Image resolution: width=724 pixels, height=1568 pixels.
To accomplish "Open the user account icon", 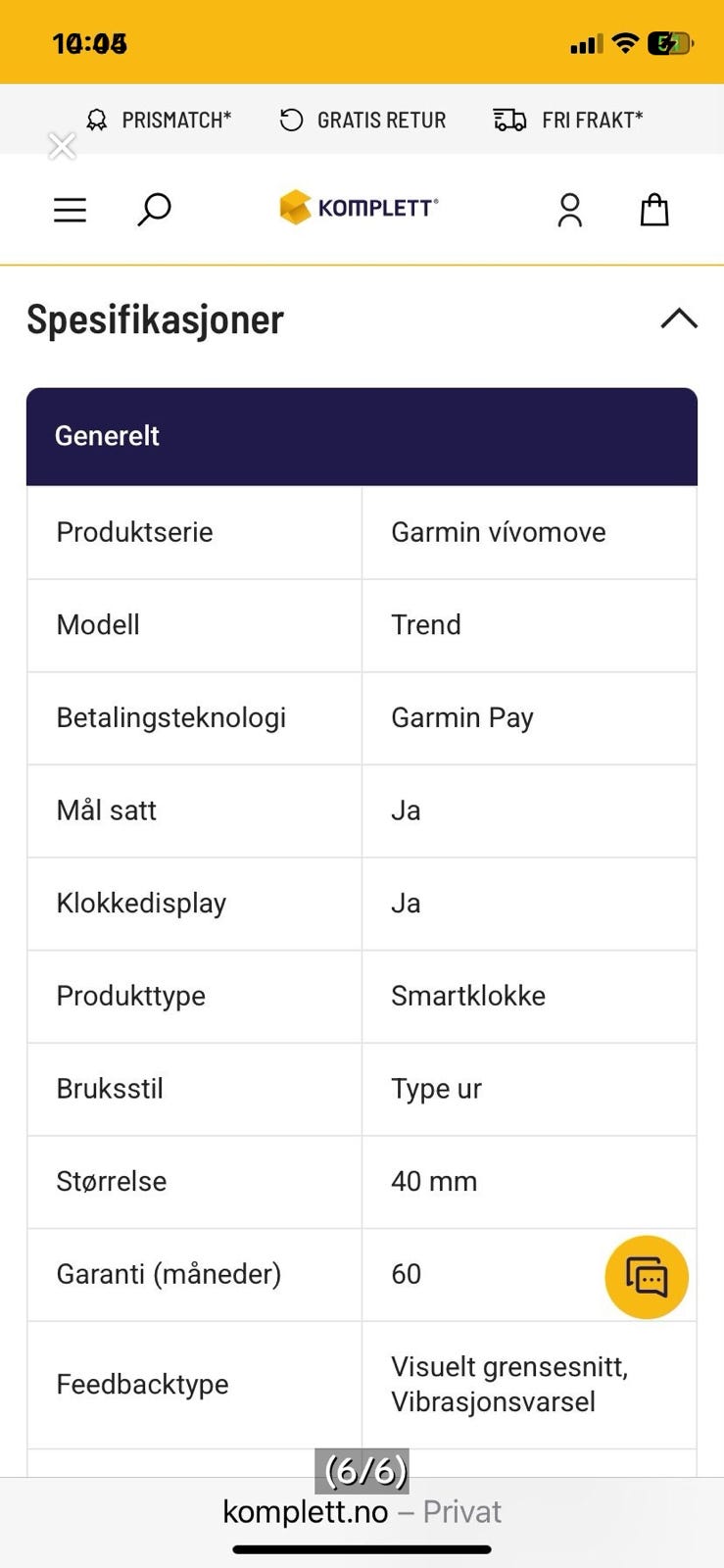I will pos(569,209).
